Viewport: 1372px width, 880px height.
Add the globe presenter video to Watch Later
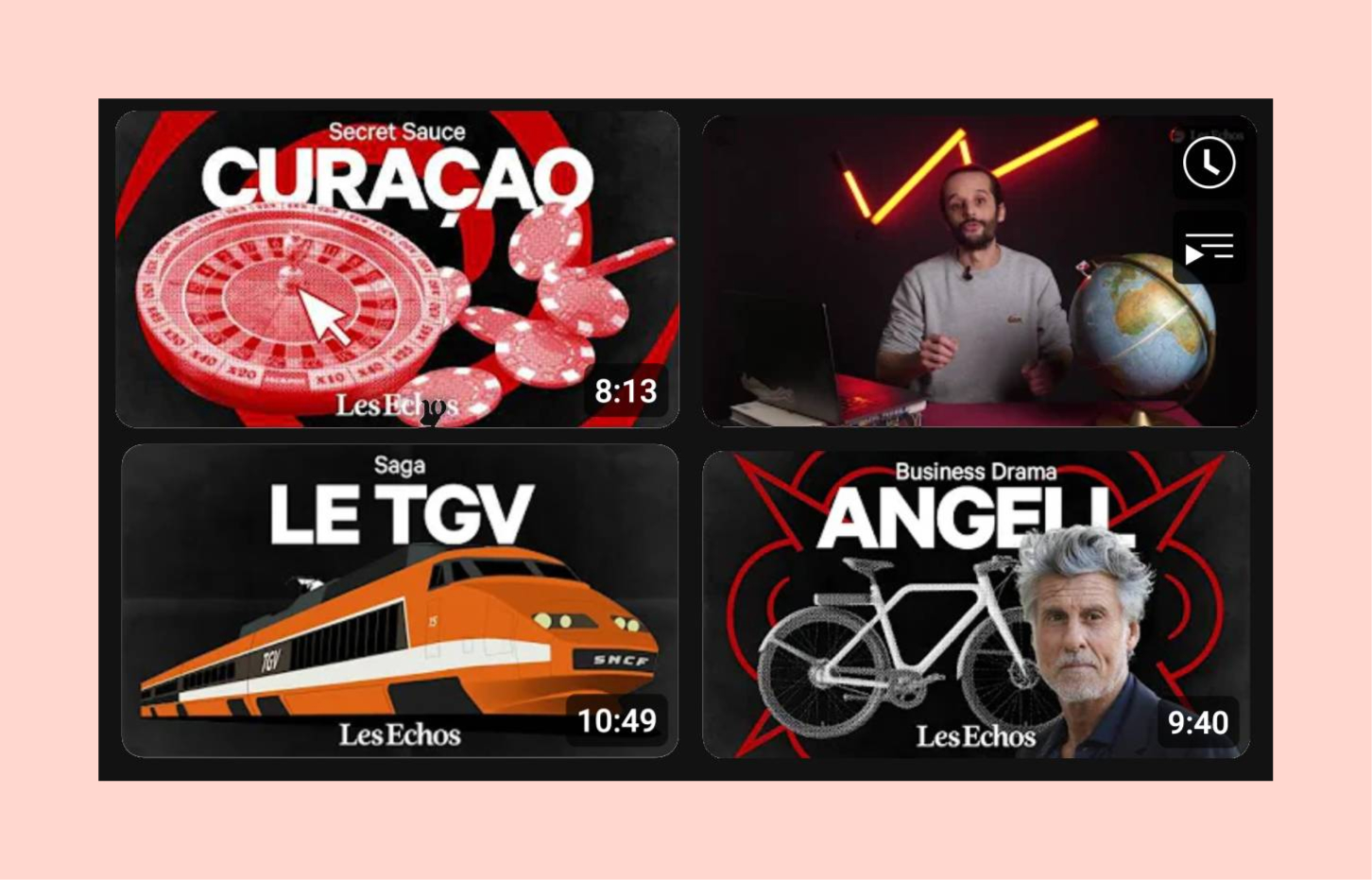coord(1209,164)
